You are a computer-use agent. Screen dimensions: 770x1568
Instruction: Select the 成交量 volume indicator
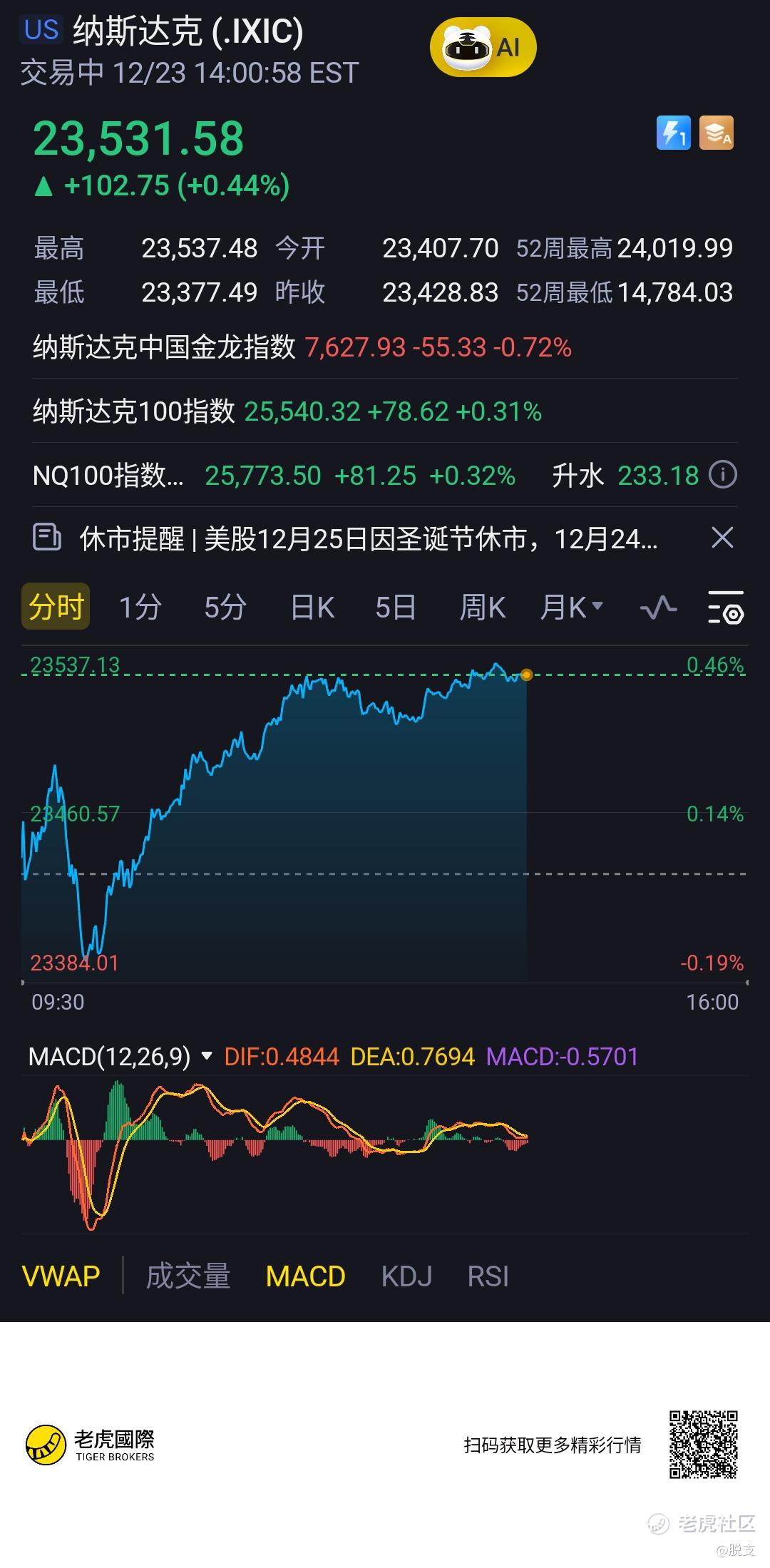188,1276
